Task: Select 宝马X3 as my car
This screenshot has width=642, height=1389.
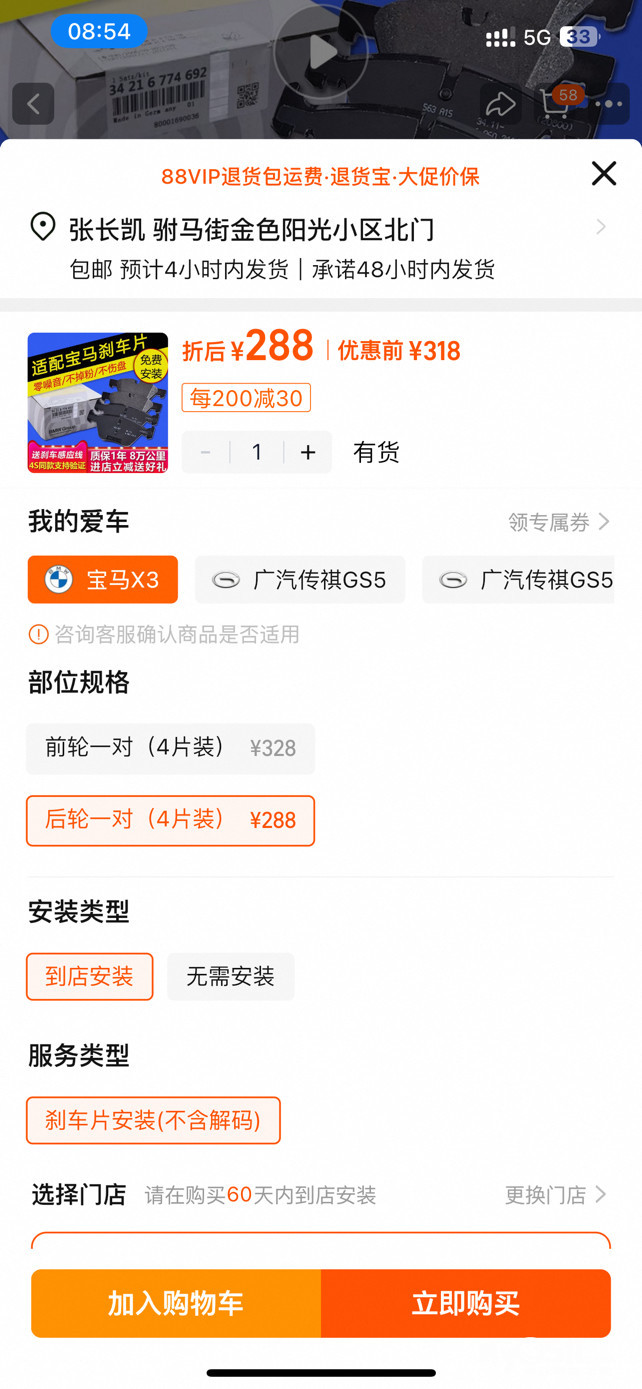Action: 103,580
